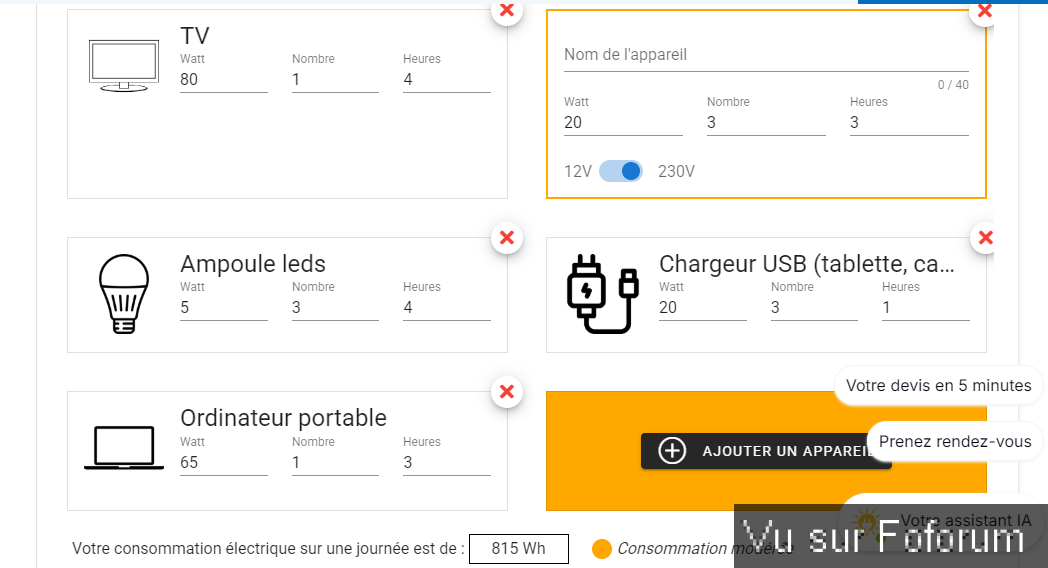Remove the Ampoule leds card

click(507, 238)
